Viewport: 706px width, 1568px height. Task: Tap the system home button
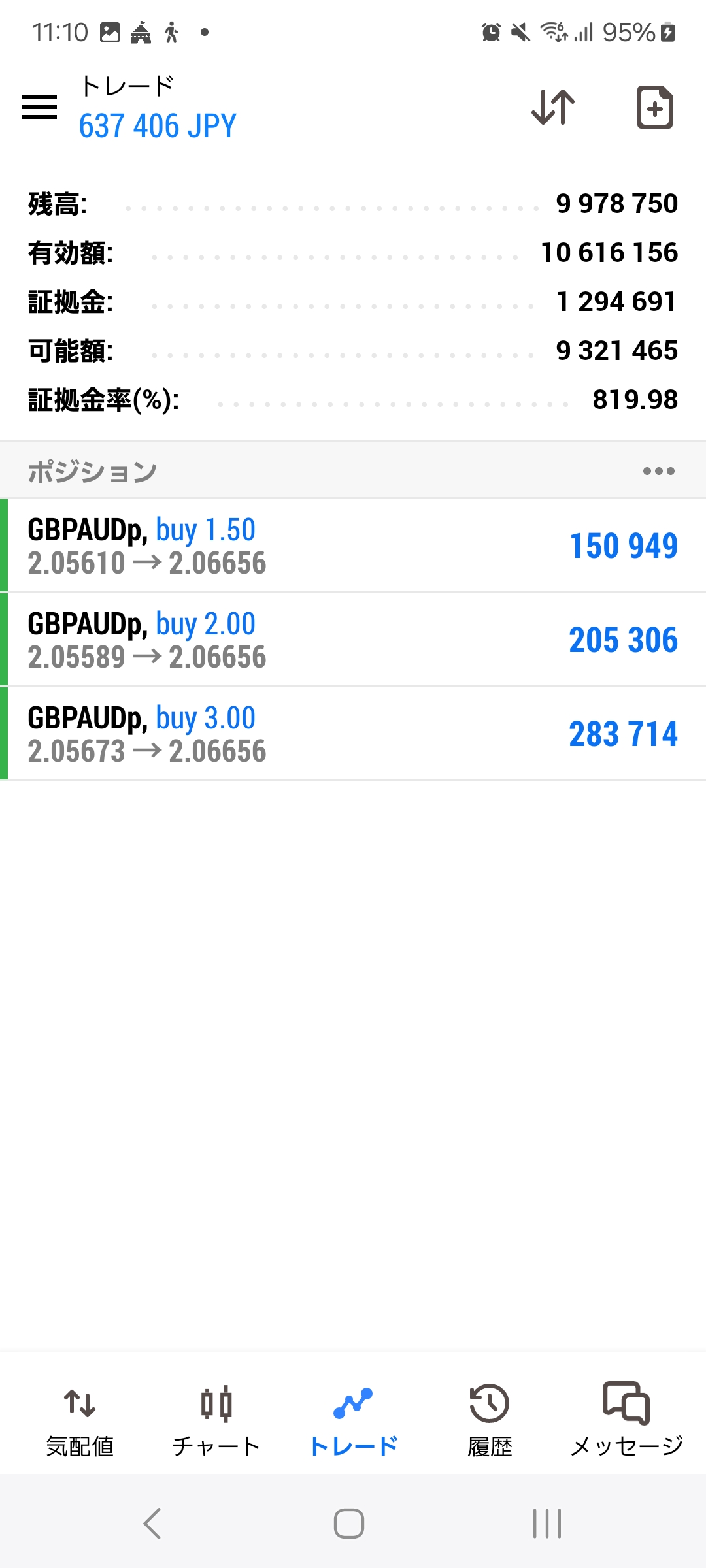click(349, 1524)
